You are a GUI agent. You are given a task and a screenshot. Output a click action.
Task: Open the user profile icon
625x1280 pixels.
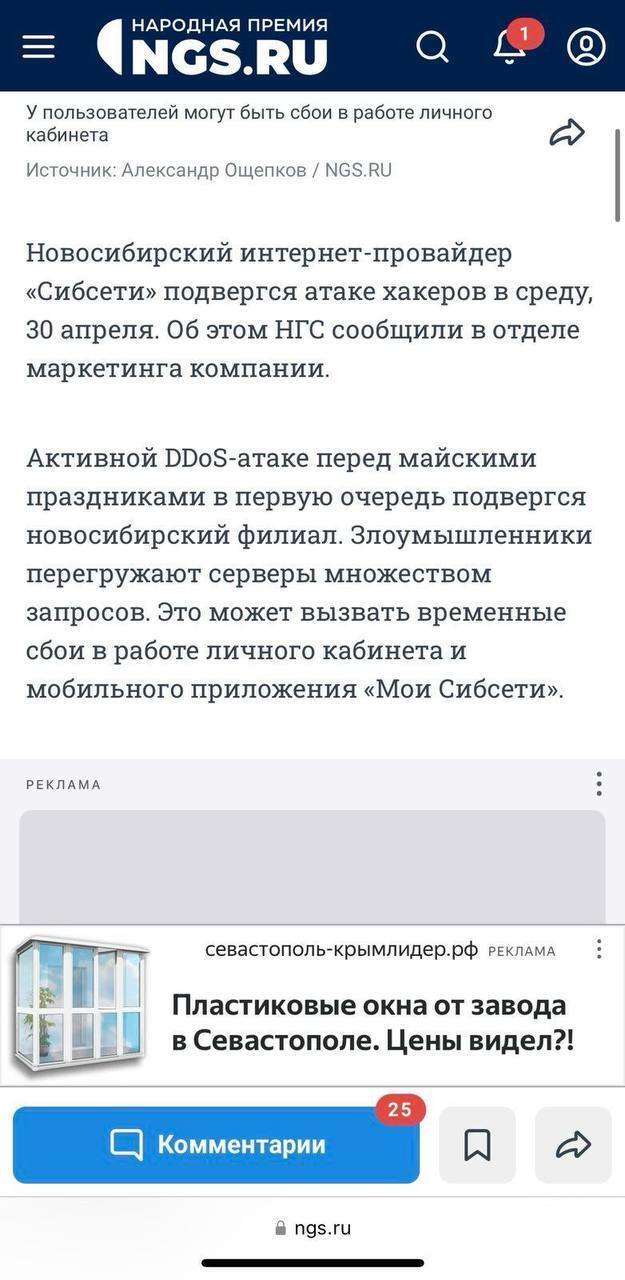pos(586,46)
